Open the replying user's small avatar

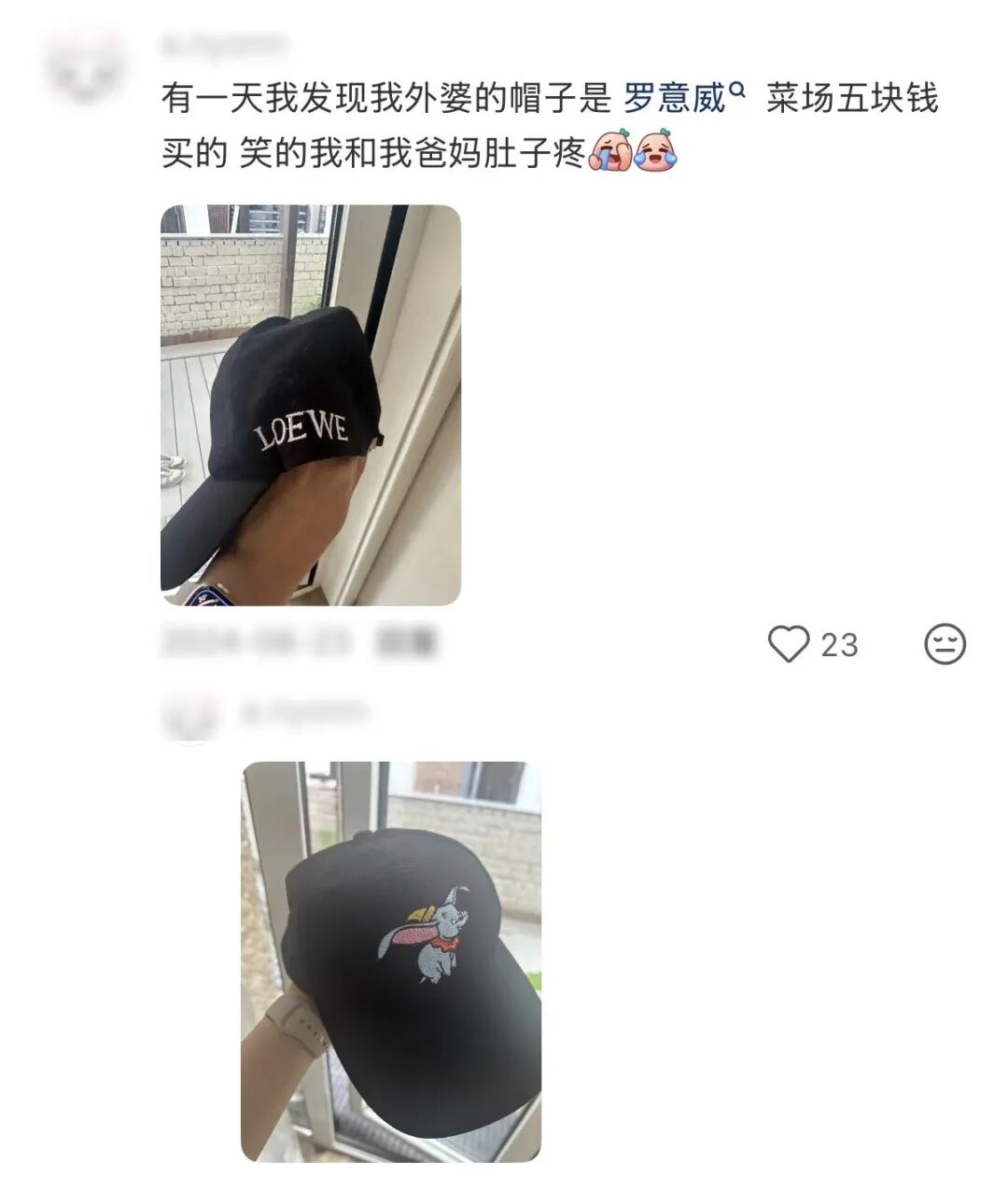pos(190,717)
